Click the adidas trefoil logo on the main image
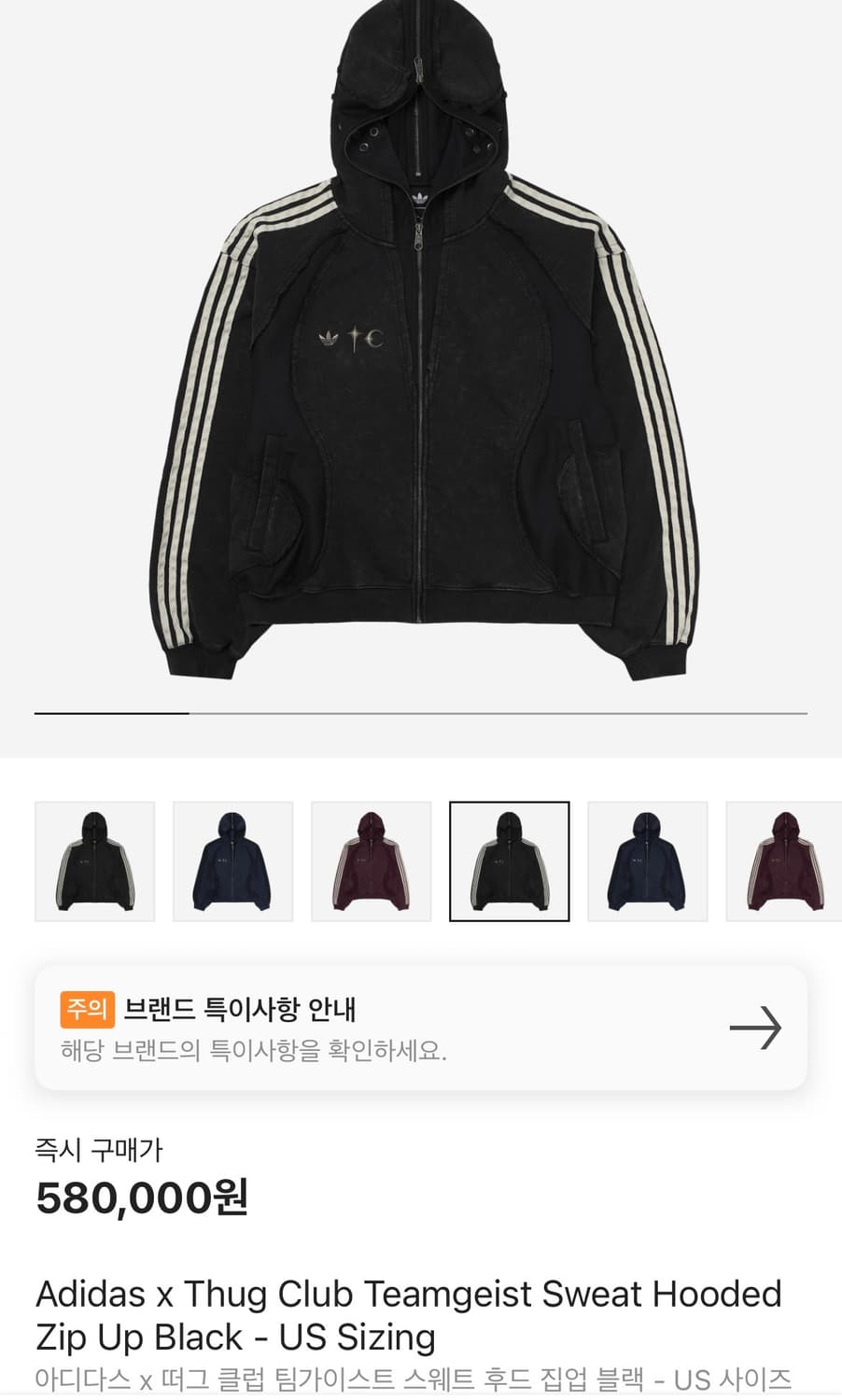Image resolution: width=842 pixels, height=1400 pixels. (327, 338)
